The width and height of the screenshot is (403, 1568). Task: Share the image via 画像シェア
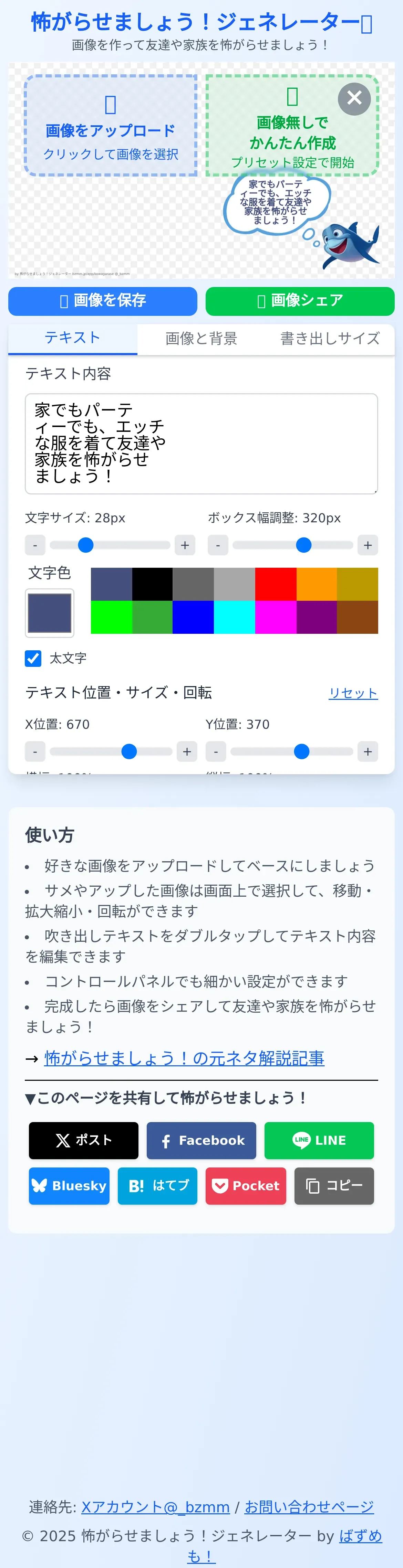(x=299, y=301)
